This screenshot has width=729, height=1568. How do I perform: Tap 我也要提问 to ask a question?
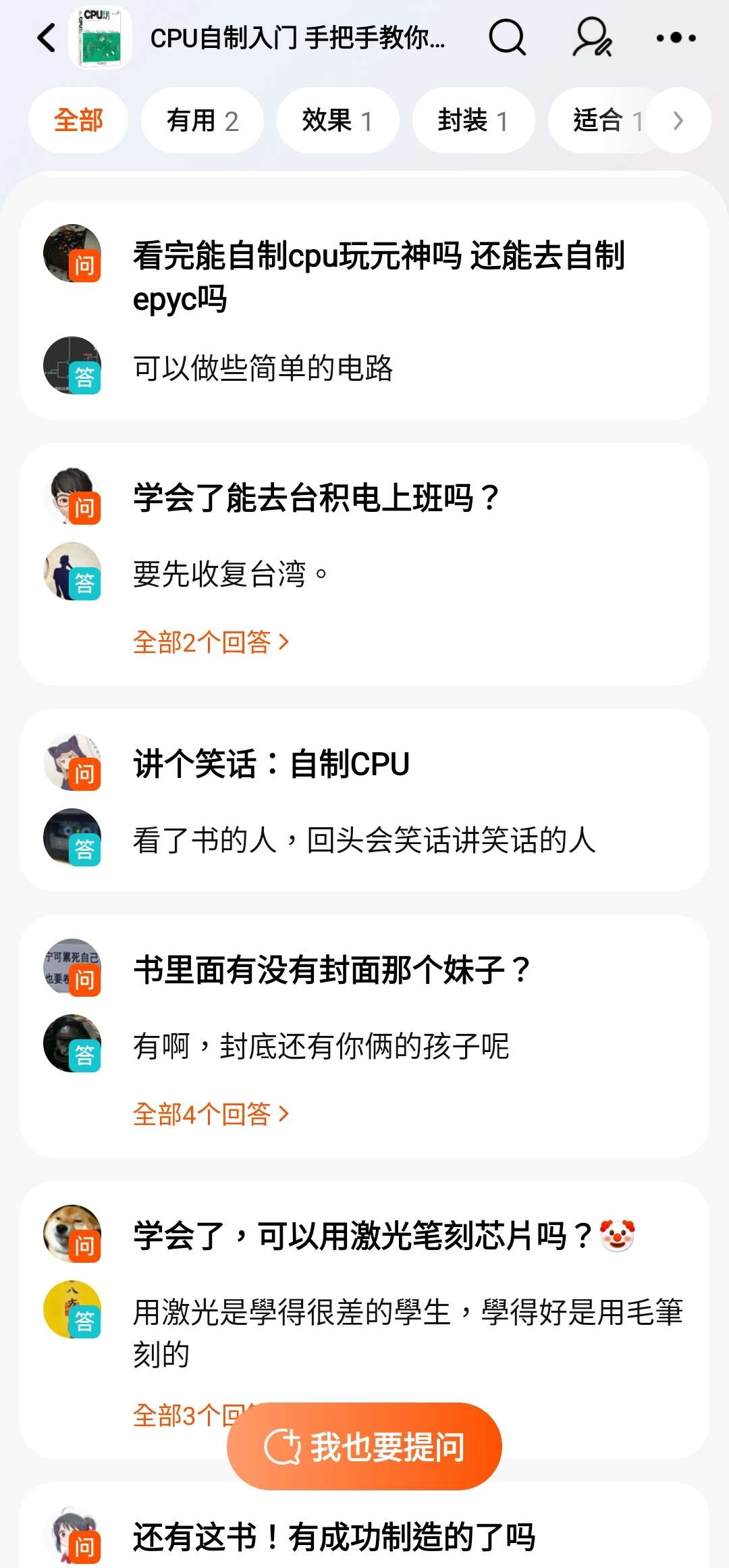click(x=364, y=1446)
